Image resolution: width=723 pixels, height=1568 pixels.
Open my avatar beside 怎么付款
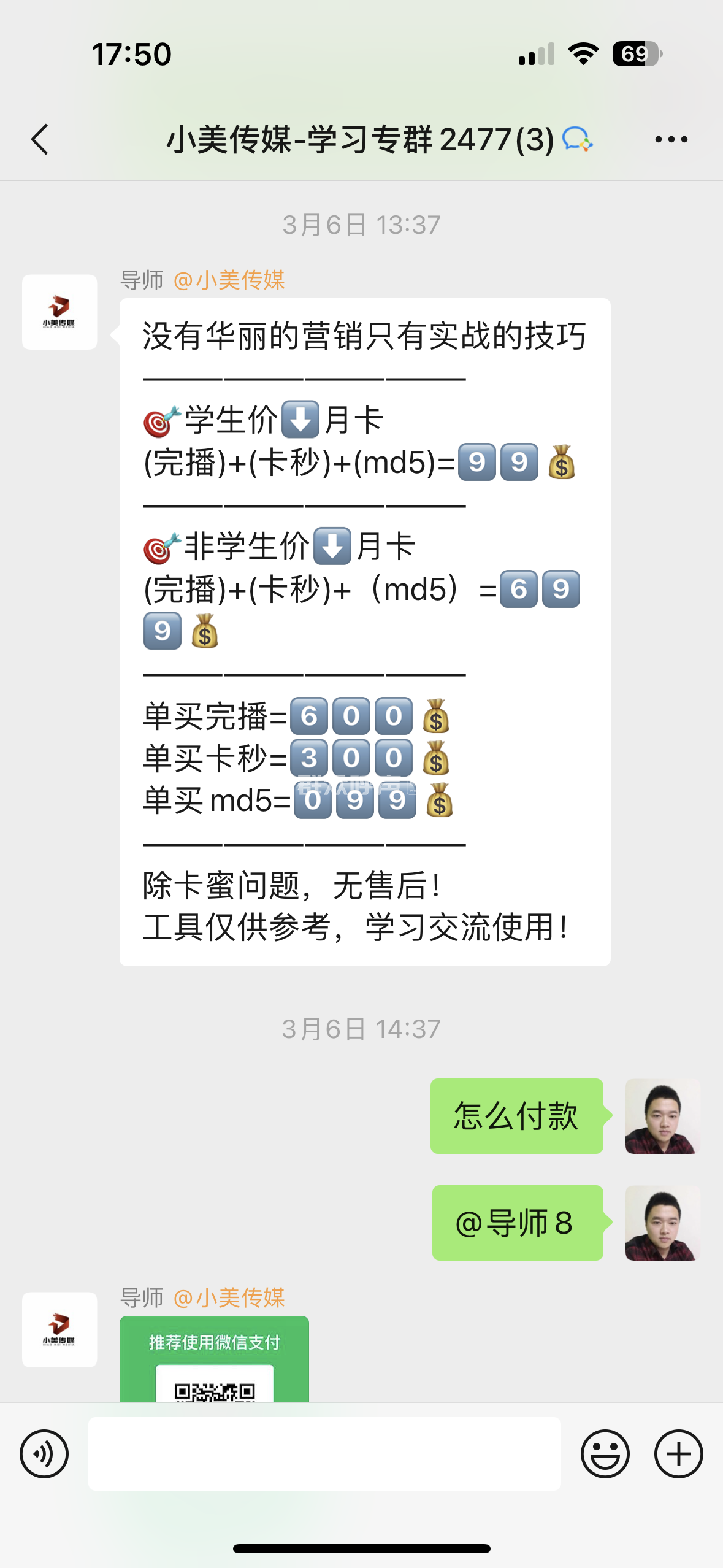point(662,1116)
